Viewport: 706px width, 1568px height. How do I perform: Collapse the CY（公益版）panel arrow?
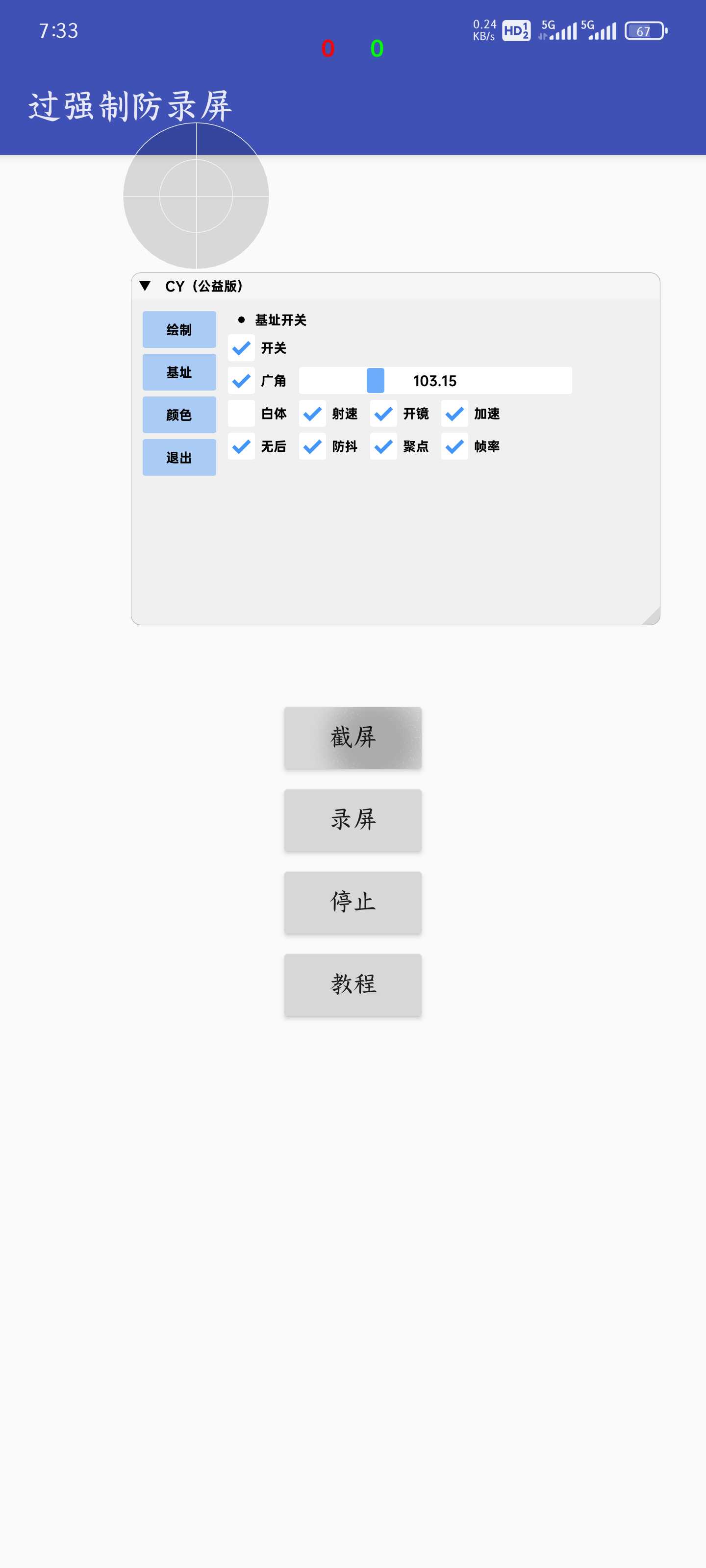click(145, 286)
